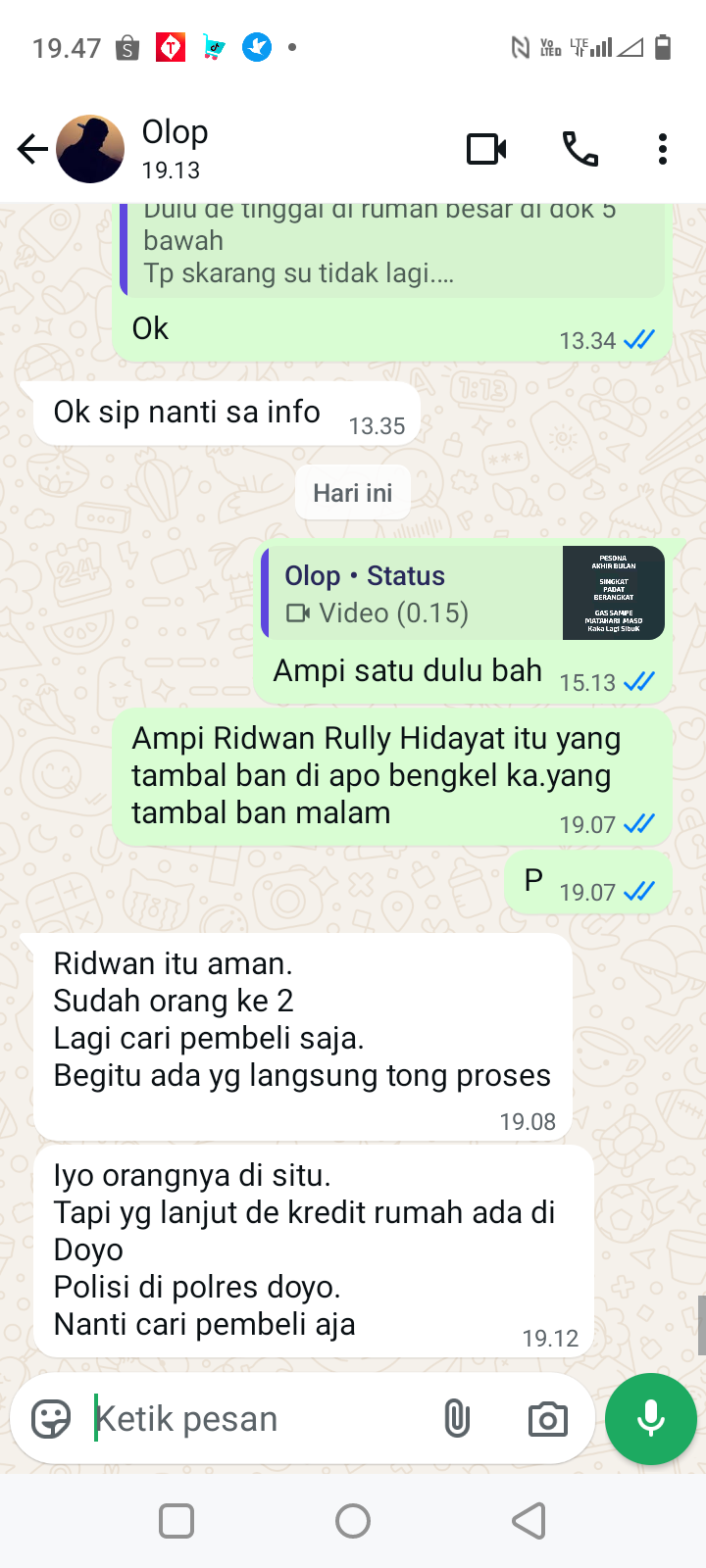Screen dimensions: 706x1568
Task: Open the quoted Olop Status video reply
Action: [463, 593]
